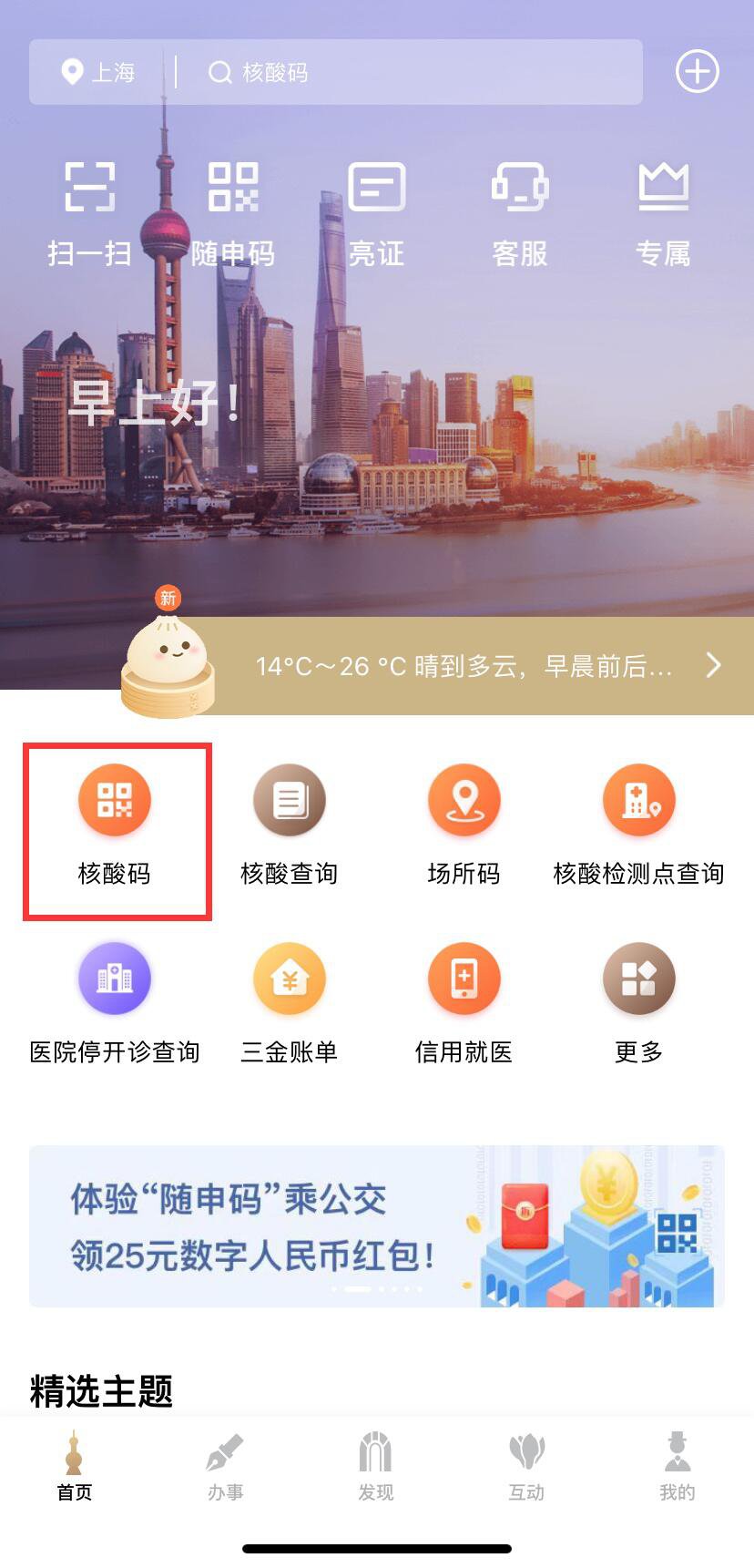754x1568 pixels.
Task: Switch to the 办事 tab
Action: coord(225,1465)
